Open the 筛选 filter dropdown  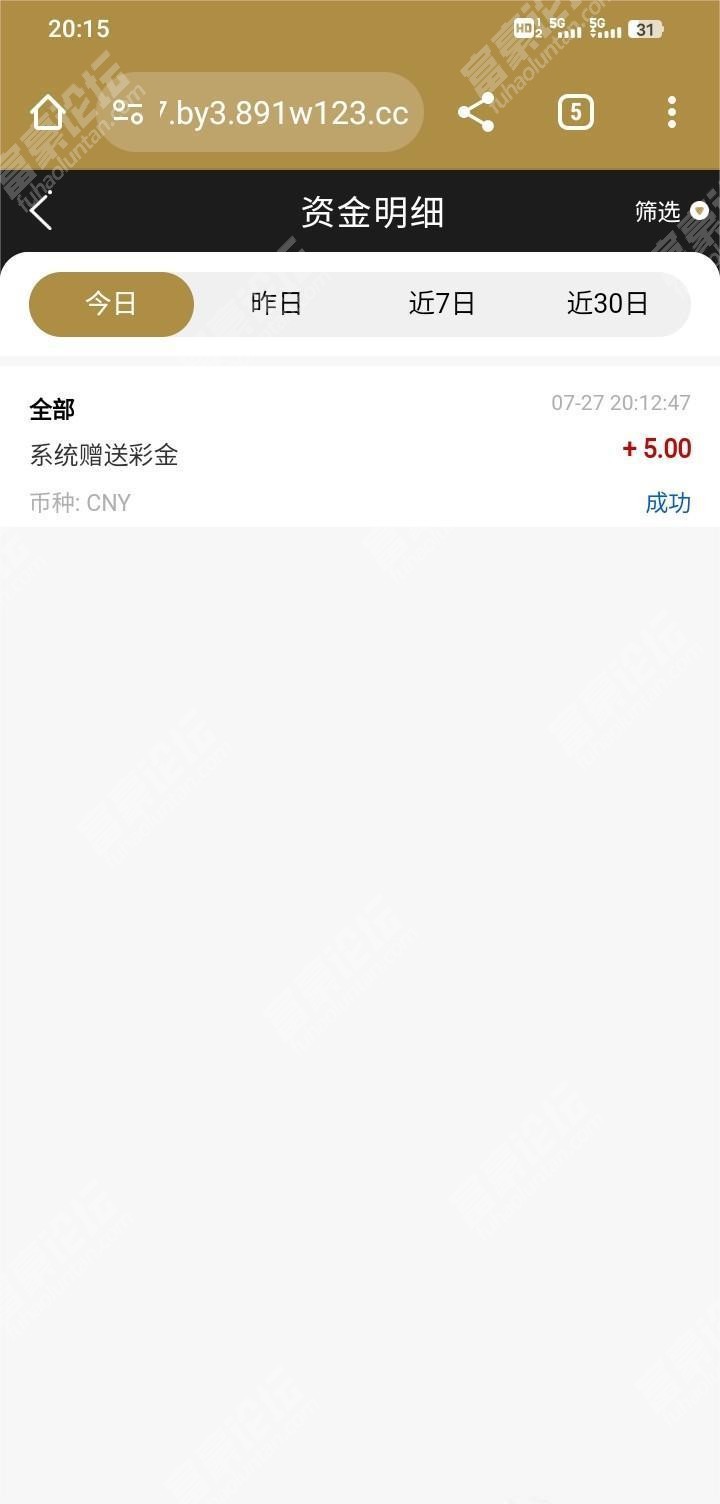pos(672,211)
